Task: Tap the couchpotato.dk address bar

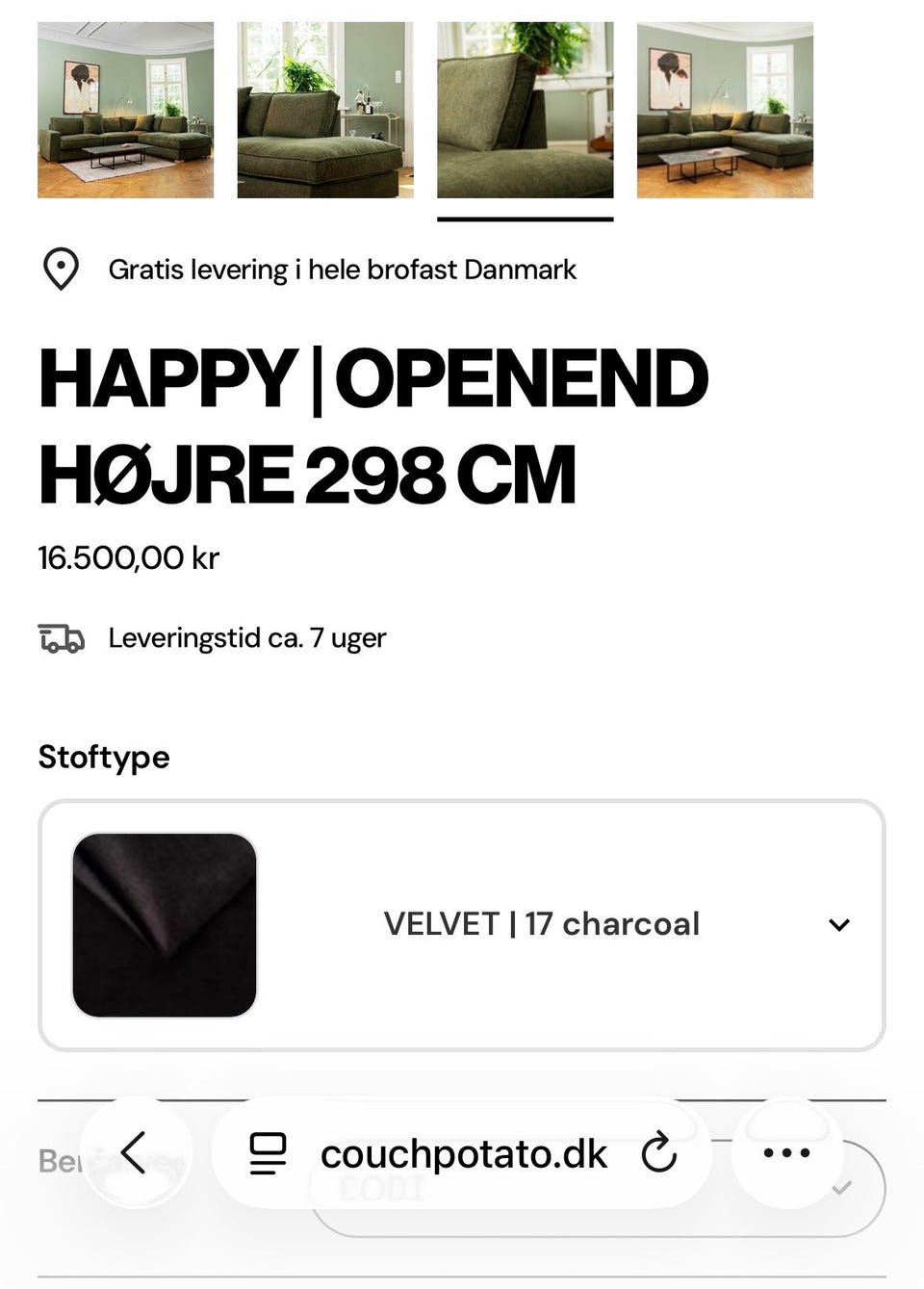Action: point(464,1153)
